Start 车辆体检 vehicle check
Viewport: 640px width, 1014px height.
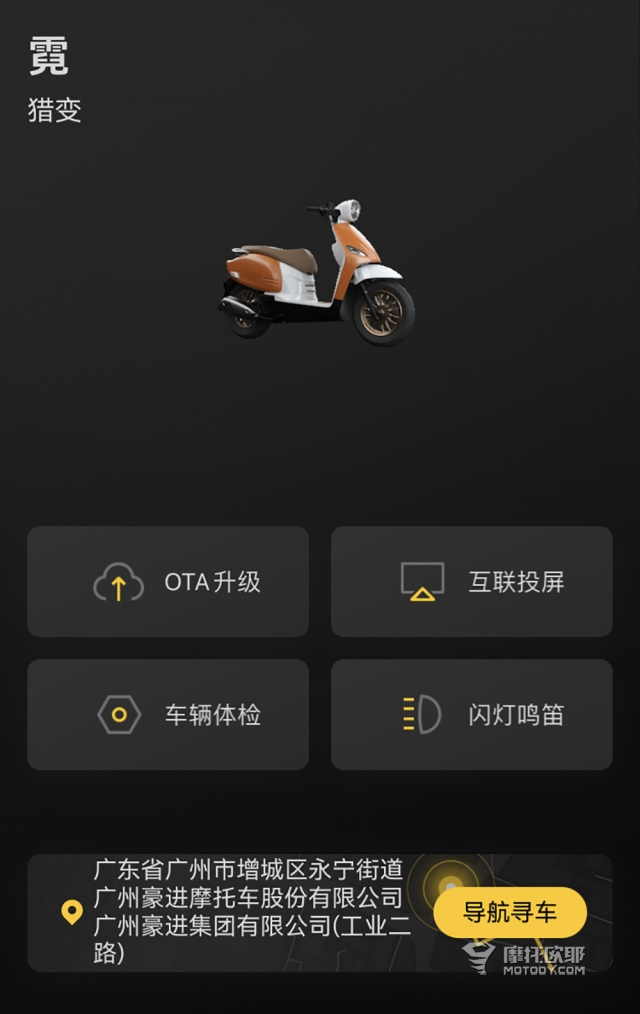tap(168, 715)
